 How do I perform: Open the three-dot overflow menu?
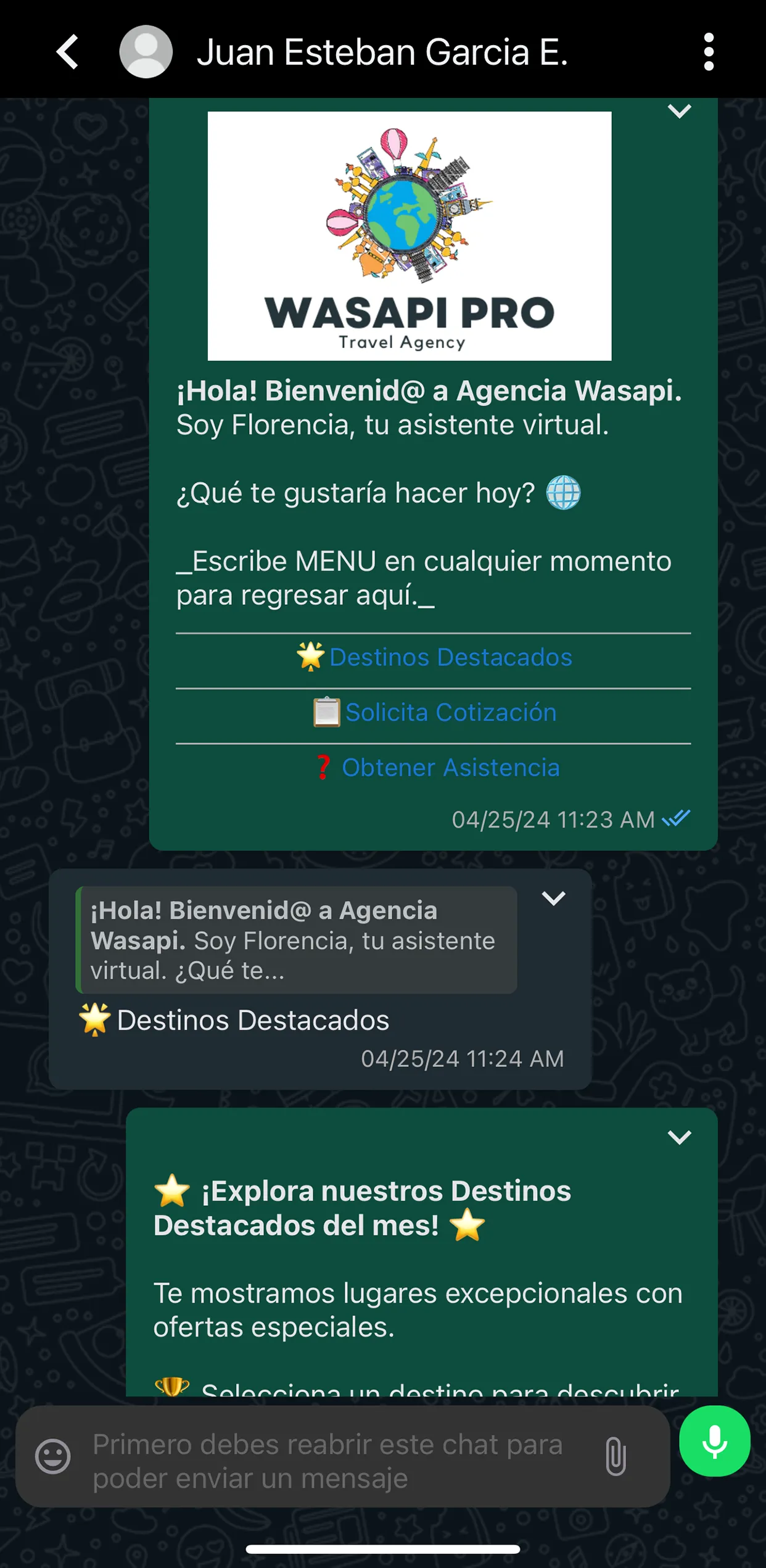[709, 52]
